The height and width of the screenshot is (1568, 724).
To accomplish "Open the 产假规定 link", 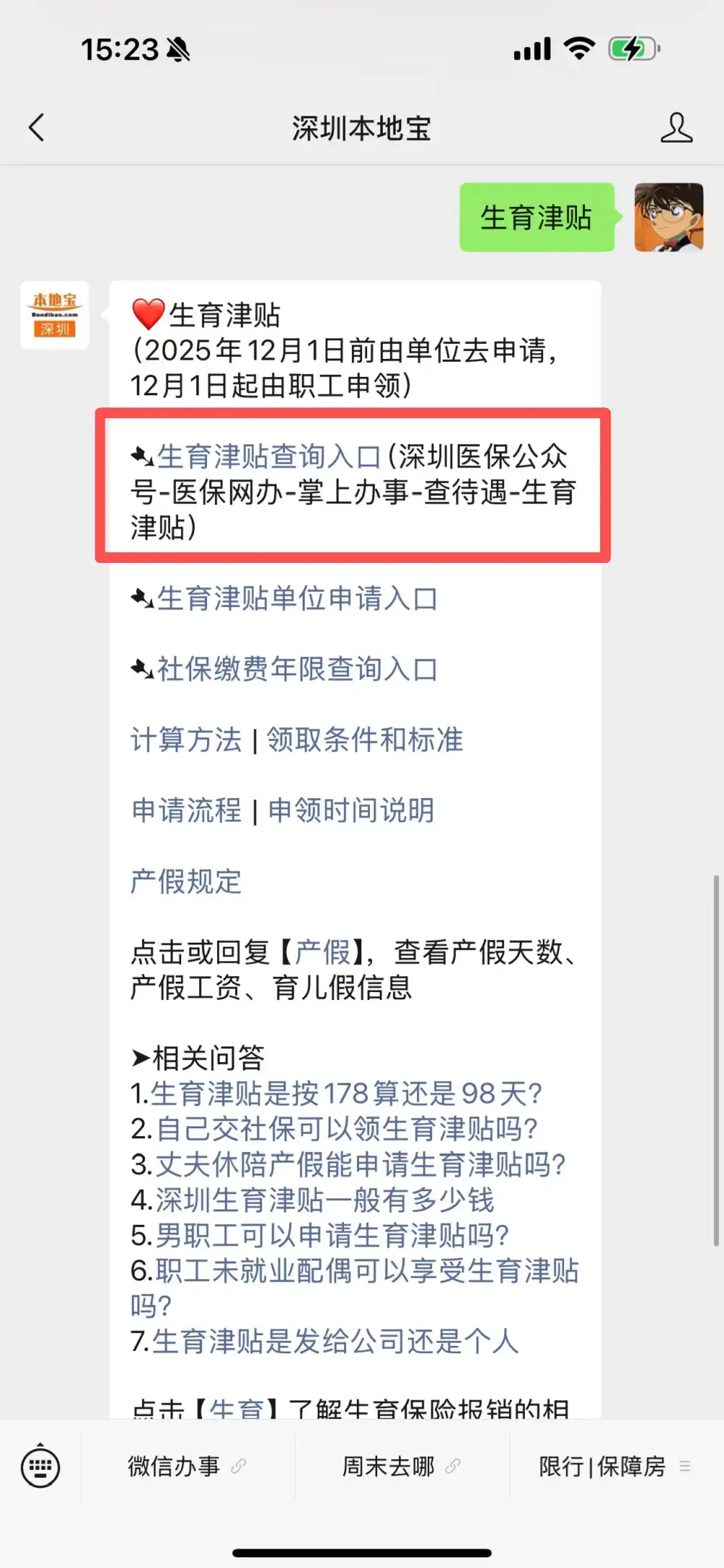I will pos(186,881).
